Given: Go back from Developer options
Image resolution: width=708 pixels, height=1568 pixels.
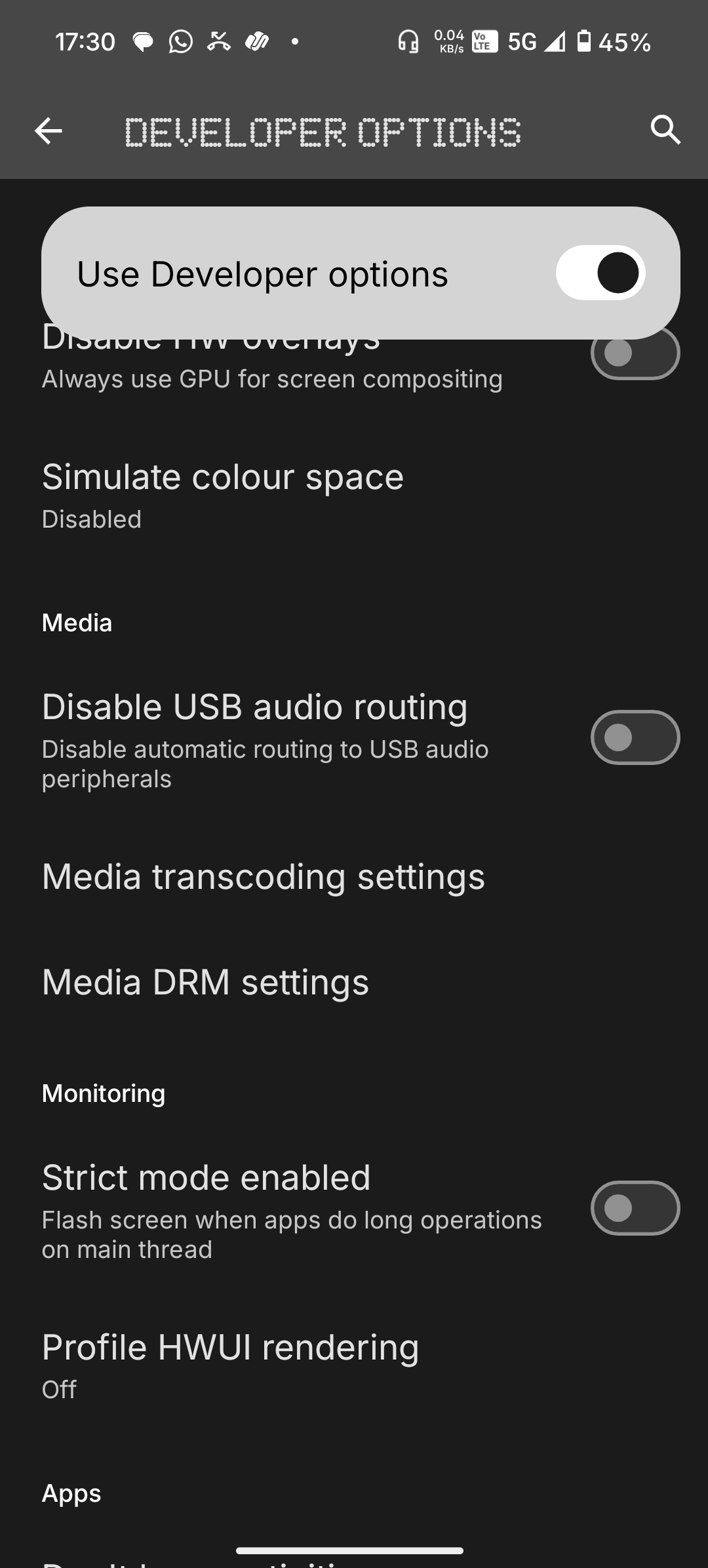Looking at the screenshot, I should pos(49,131).
